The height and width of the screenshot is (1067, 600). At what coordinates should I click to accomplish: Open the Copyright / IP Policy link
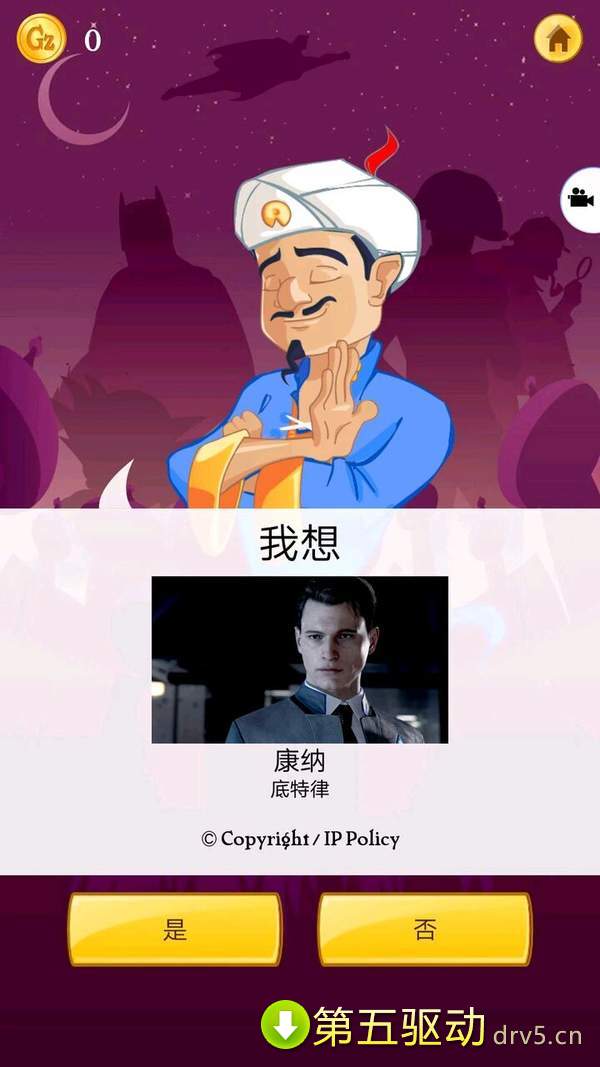[x=300, y=839]
